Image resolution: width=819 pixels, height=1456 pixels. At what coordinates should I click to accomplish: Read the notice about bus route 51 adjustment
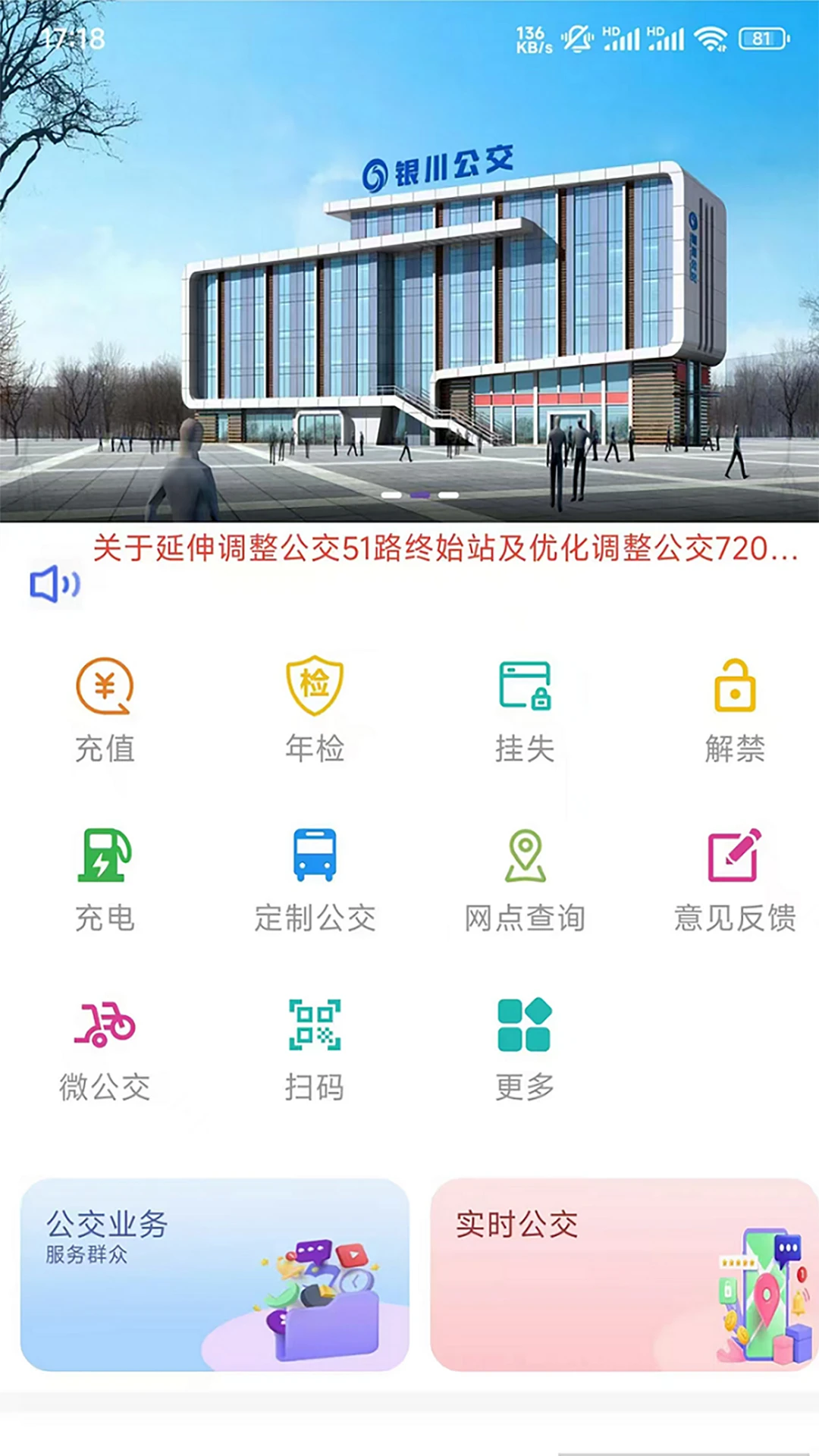tap(444, 548)
